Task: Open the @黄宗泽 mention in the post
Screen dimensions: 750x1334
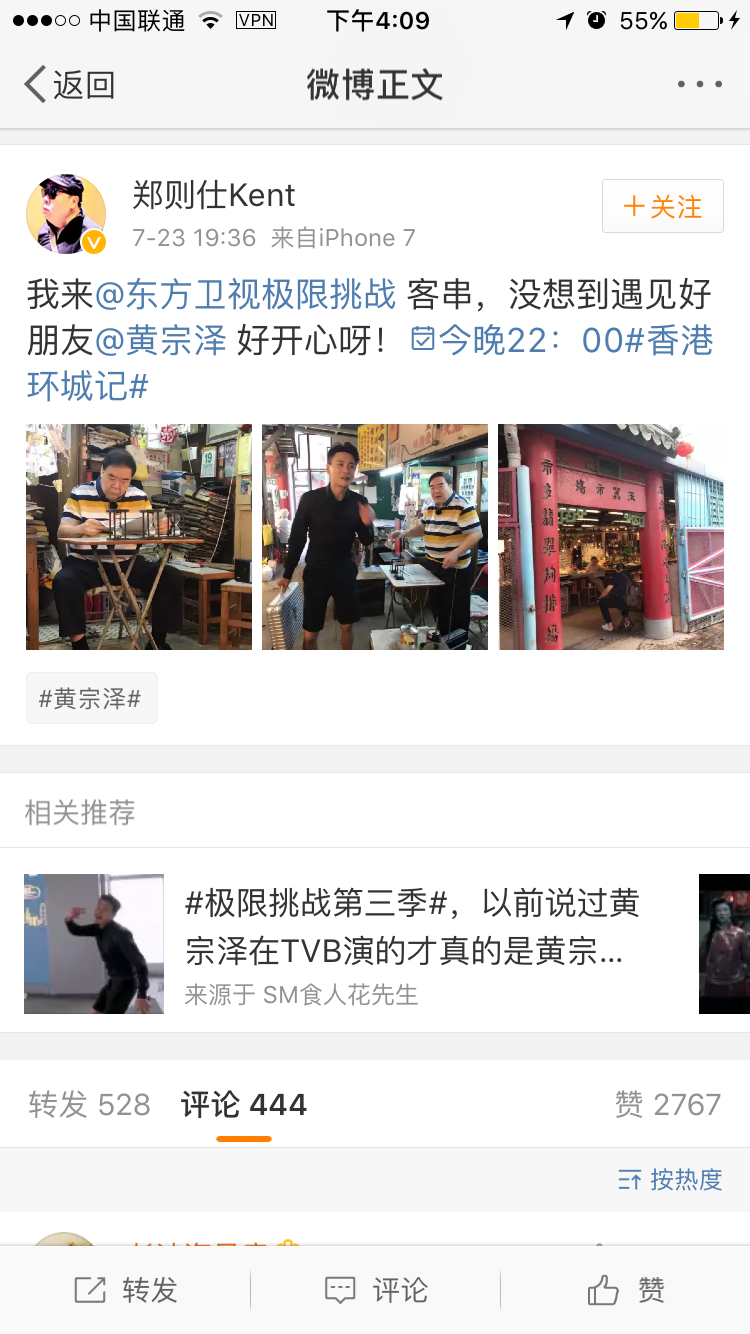Action: point(161,341)
